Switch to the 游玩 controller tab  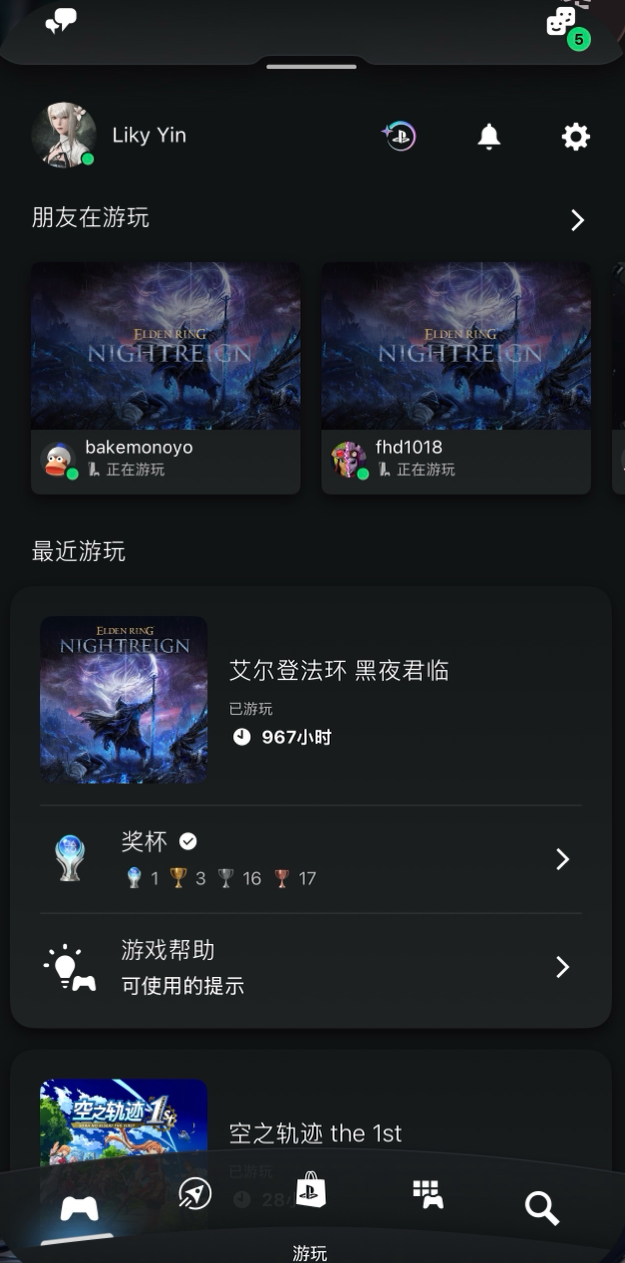(x=79, y=1208)
